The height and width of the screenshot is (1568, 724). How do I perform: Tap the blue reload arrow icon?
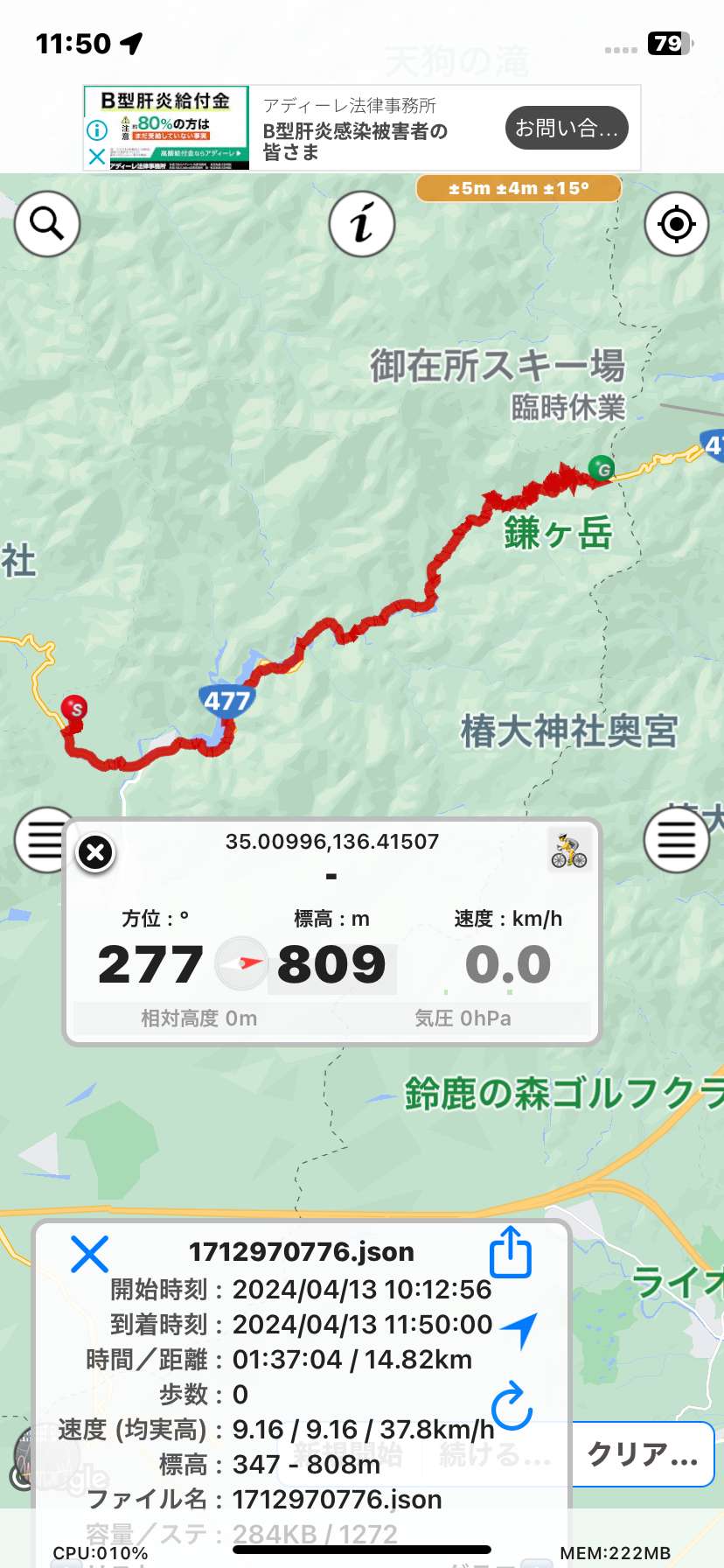(512, 1406)
